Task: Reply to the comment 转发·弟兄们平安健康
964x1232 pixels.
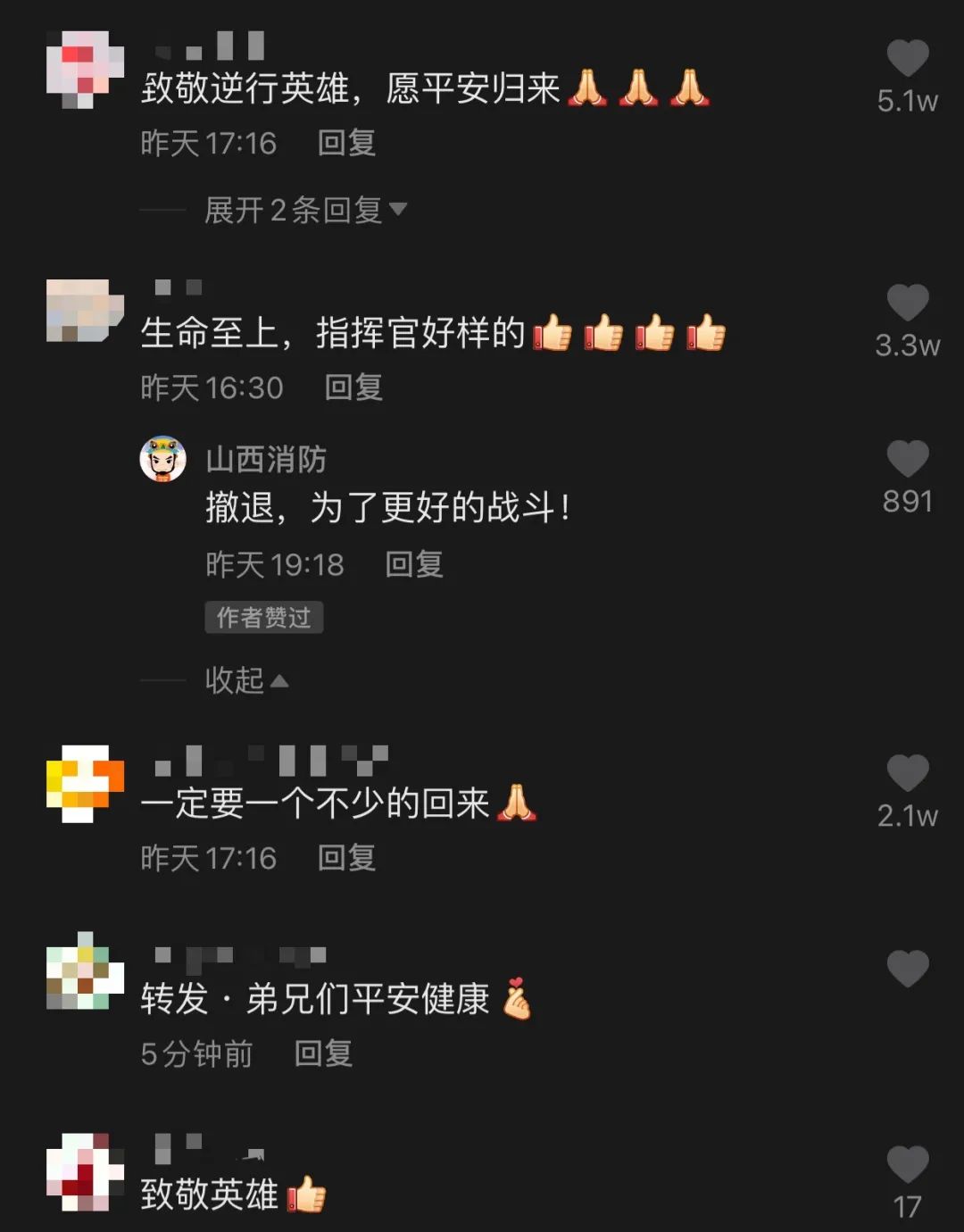Action: coord(323,1053)
